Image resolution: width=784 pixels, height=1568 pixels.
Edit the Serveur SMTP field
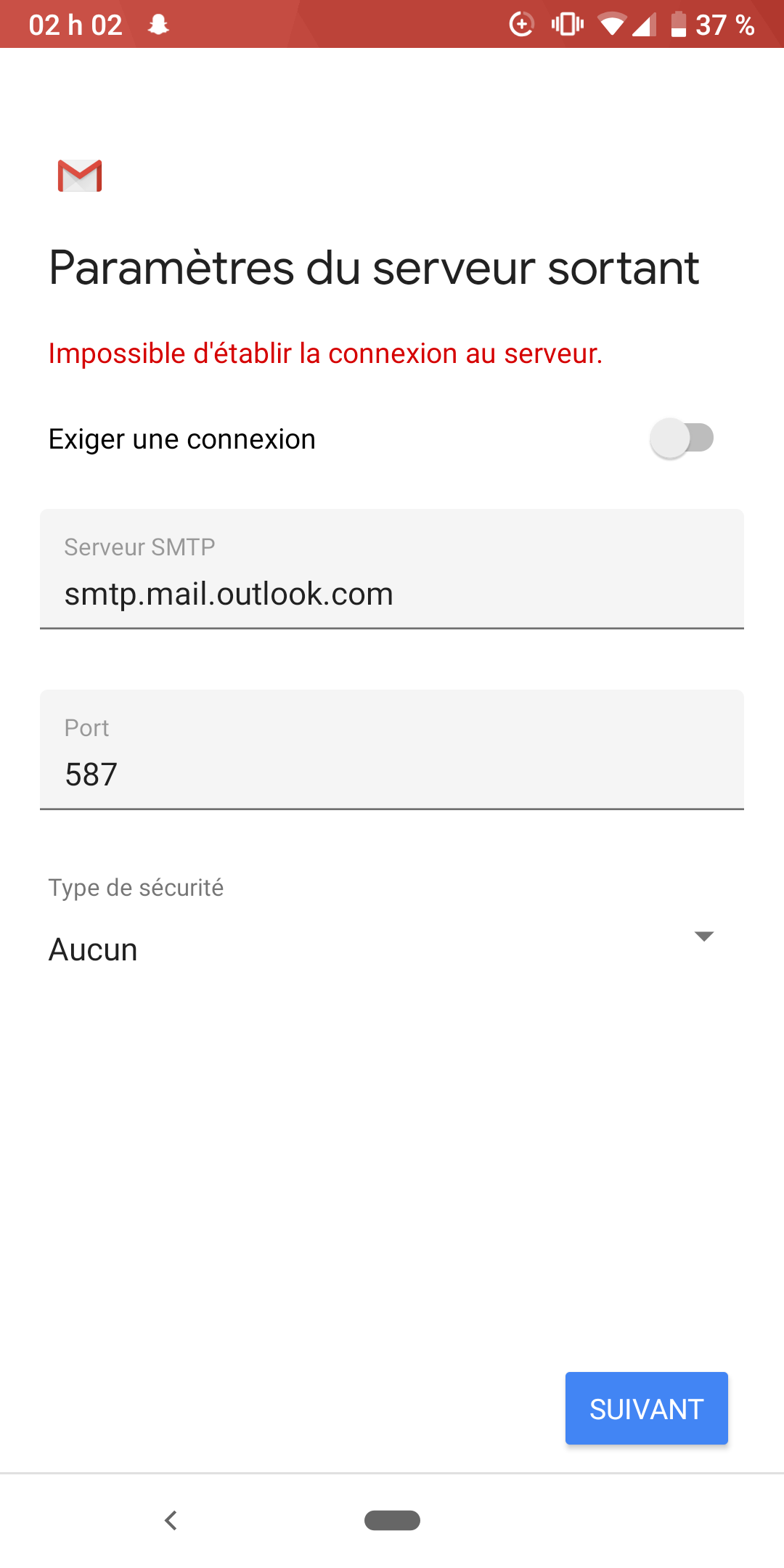click(x=392, y=569)
